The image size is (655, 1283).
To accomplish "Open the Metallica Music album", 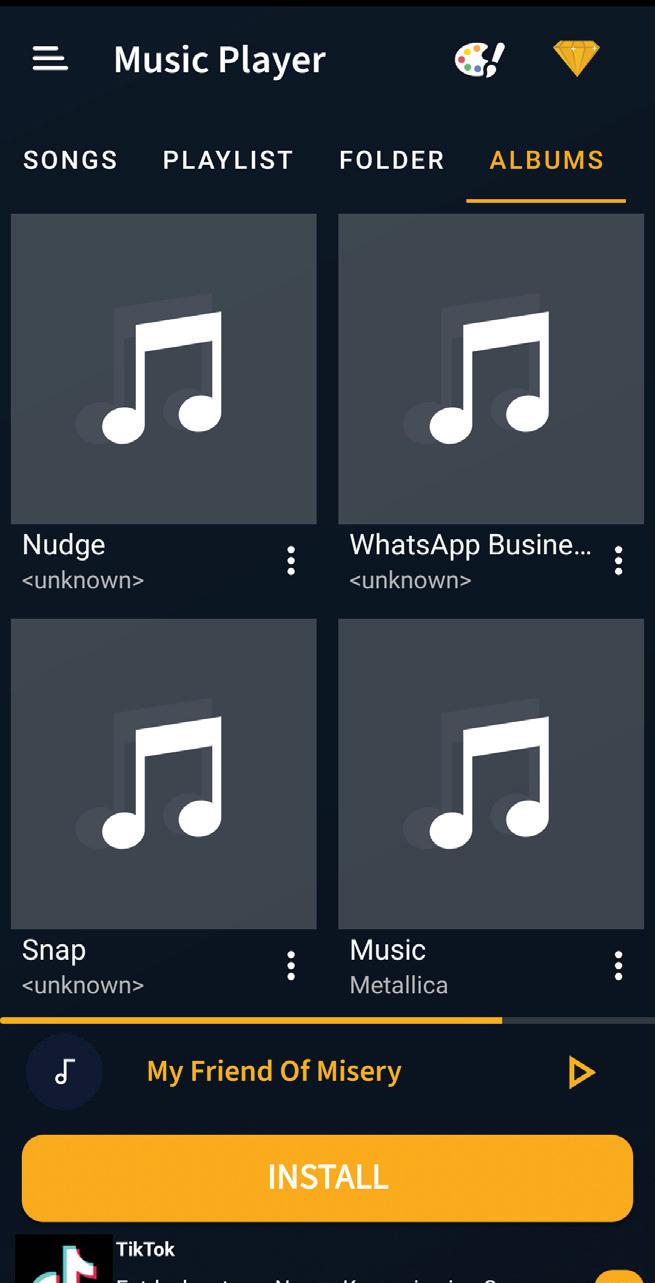I will pyautogui.click(x=491, y=773).
